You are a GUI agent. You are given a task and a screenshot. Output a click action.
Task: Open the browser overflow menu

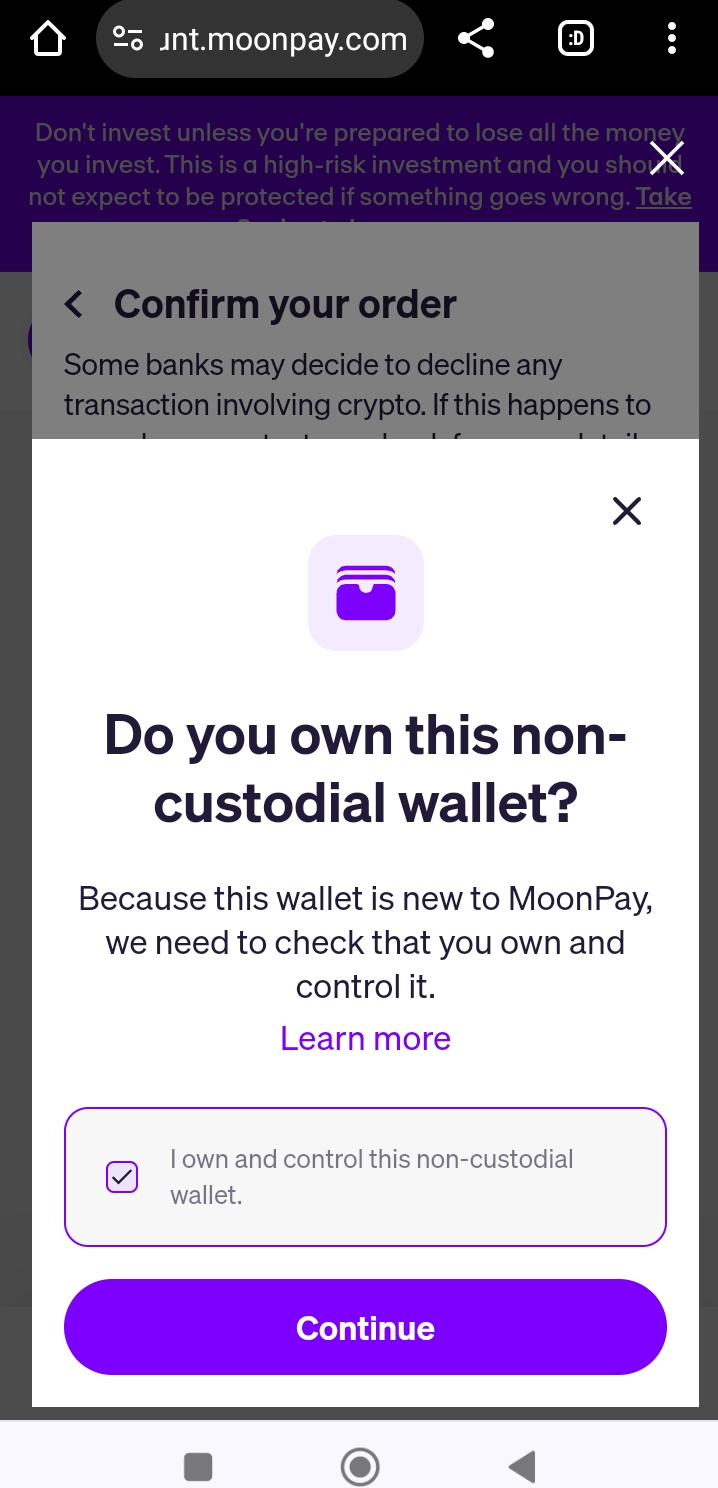coord(672,40)
